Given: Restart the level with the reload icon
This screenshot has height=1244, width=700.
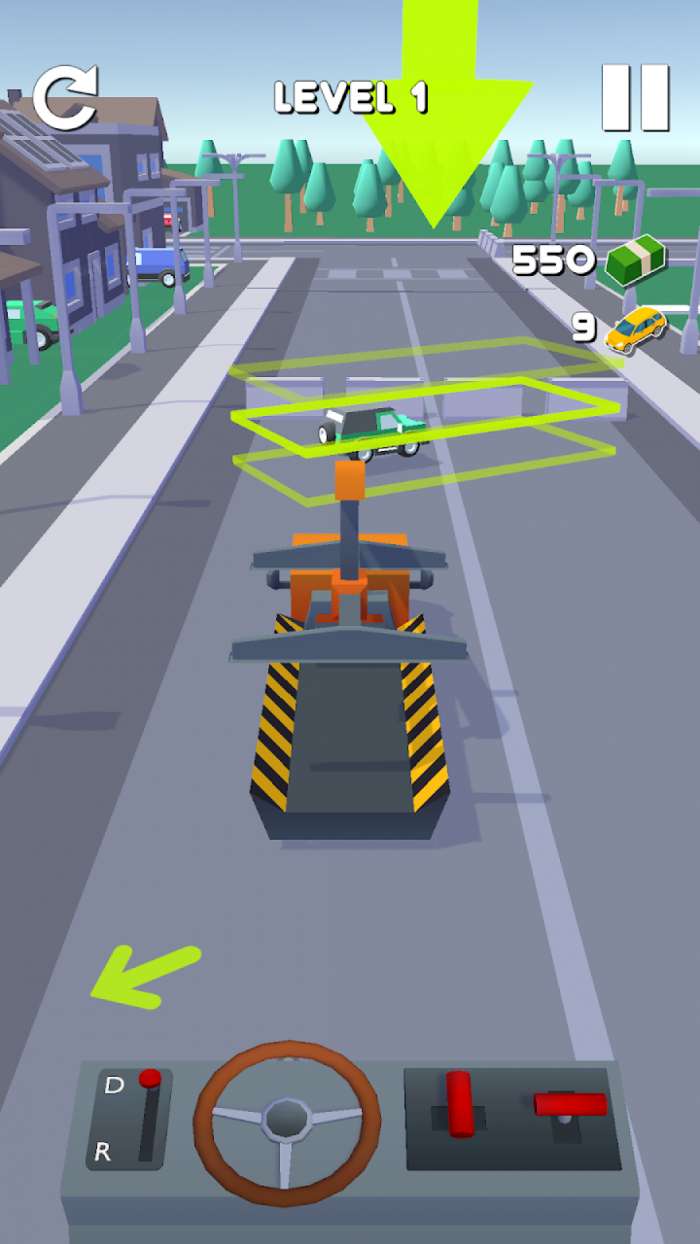Looking at the screenshot, I should 65,97.
